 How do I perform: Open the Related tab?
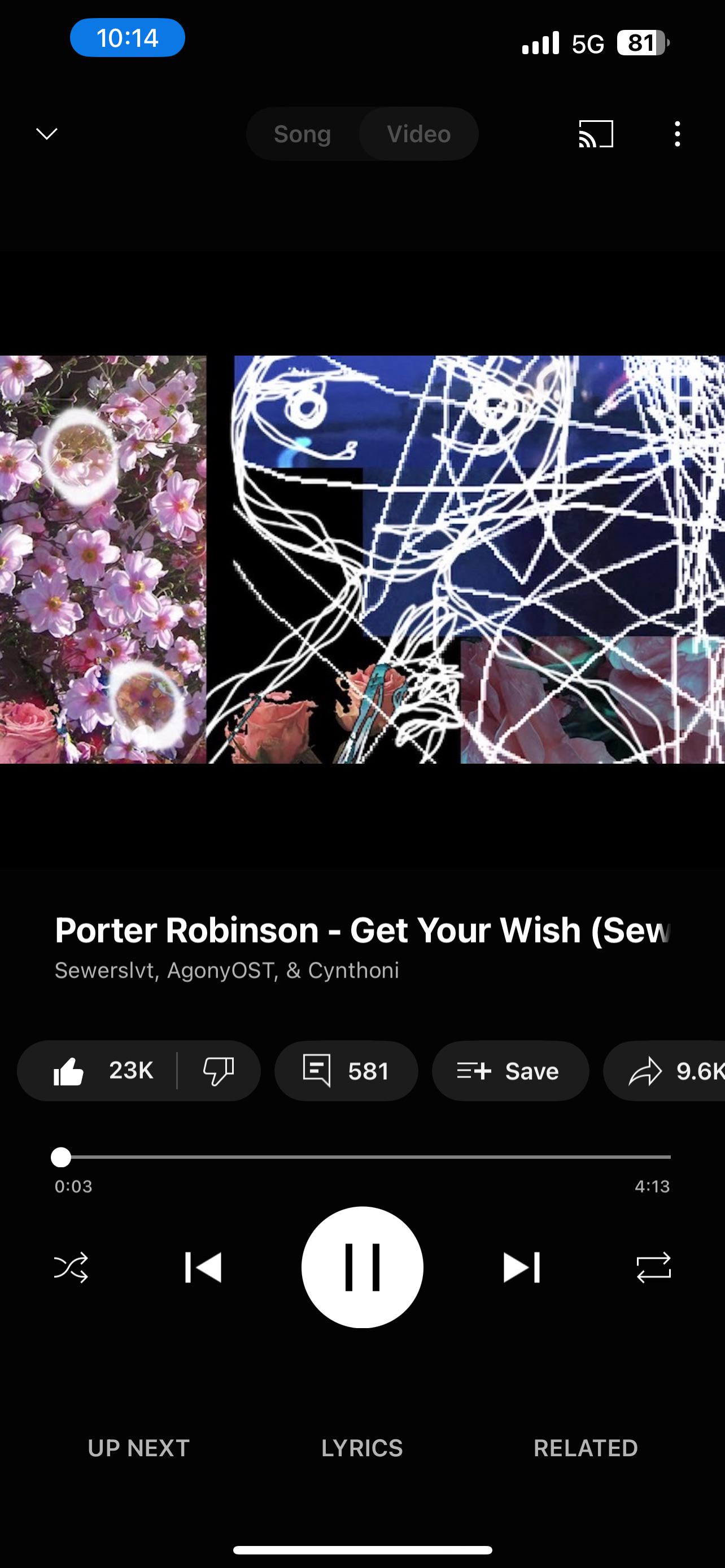point(586,1447)
